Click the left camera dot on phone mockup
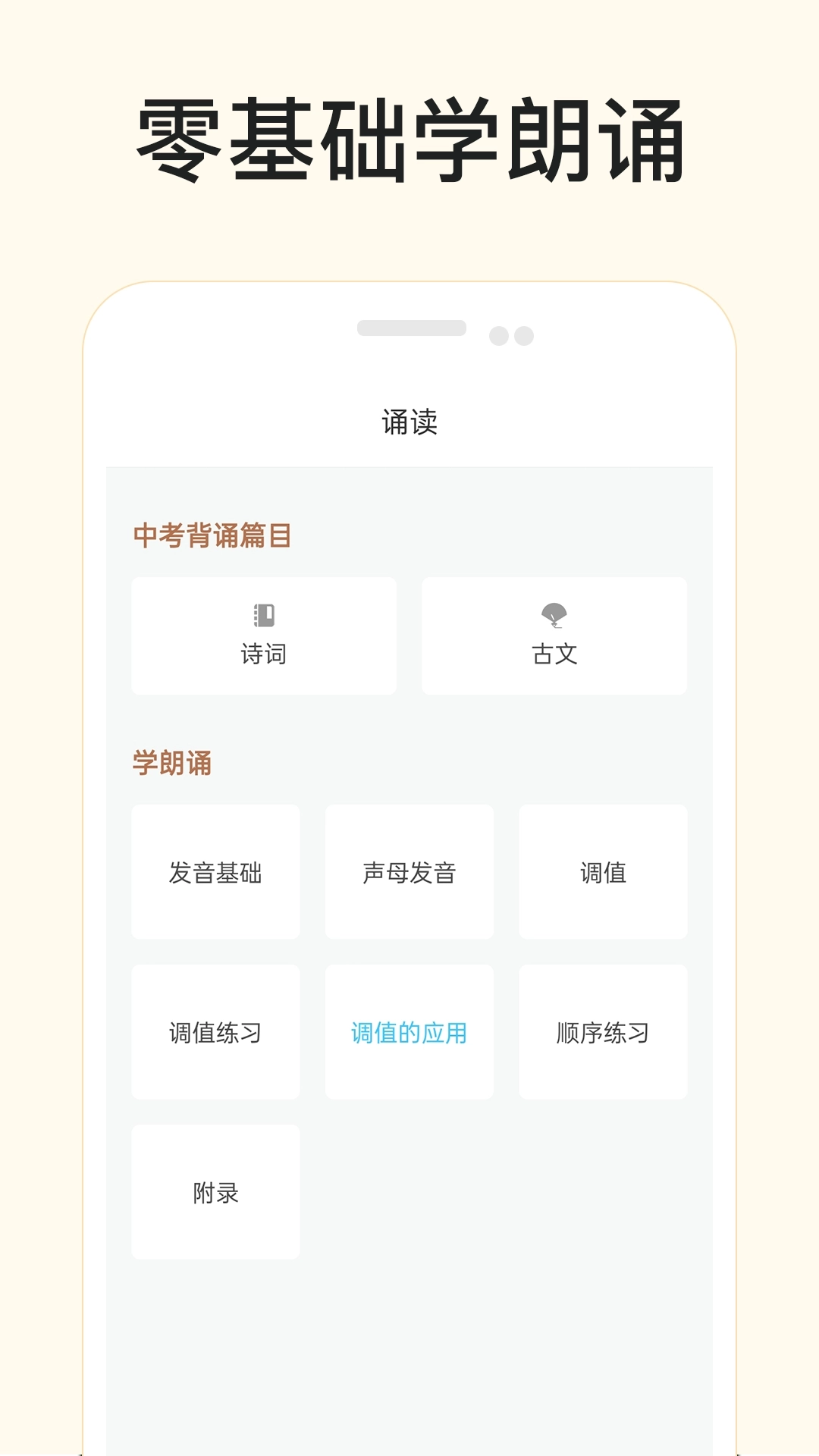Image resolution: width=819 pixels, height=1456 pixels. point(500,334)
